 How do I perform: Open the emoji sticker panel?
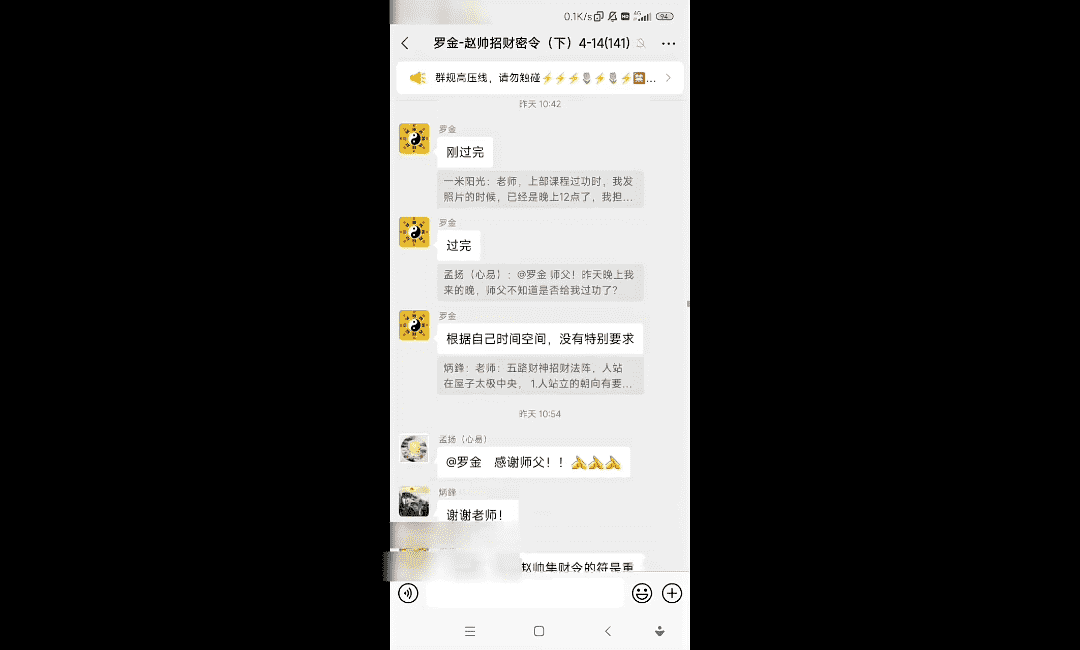click(642, 593)
